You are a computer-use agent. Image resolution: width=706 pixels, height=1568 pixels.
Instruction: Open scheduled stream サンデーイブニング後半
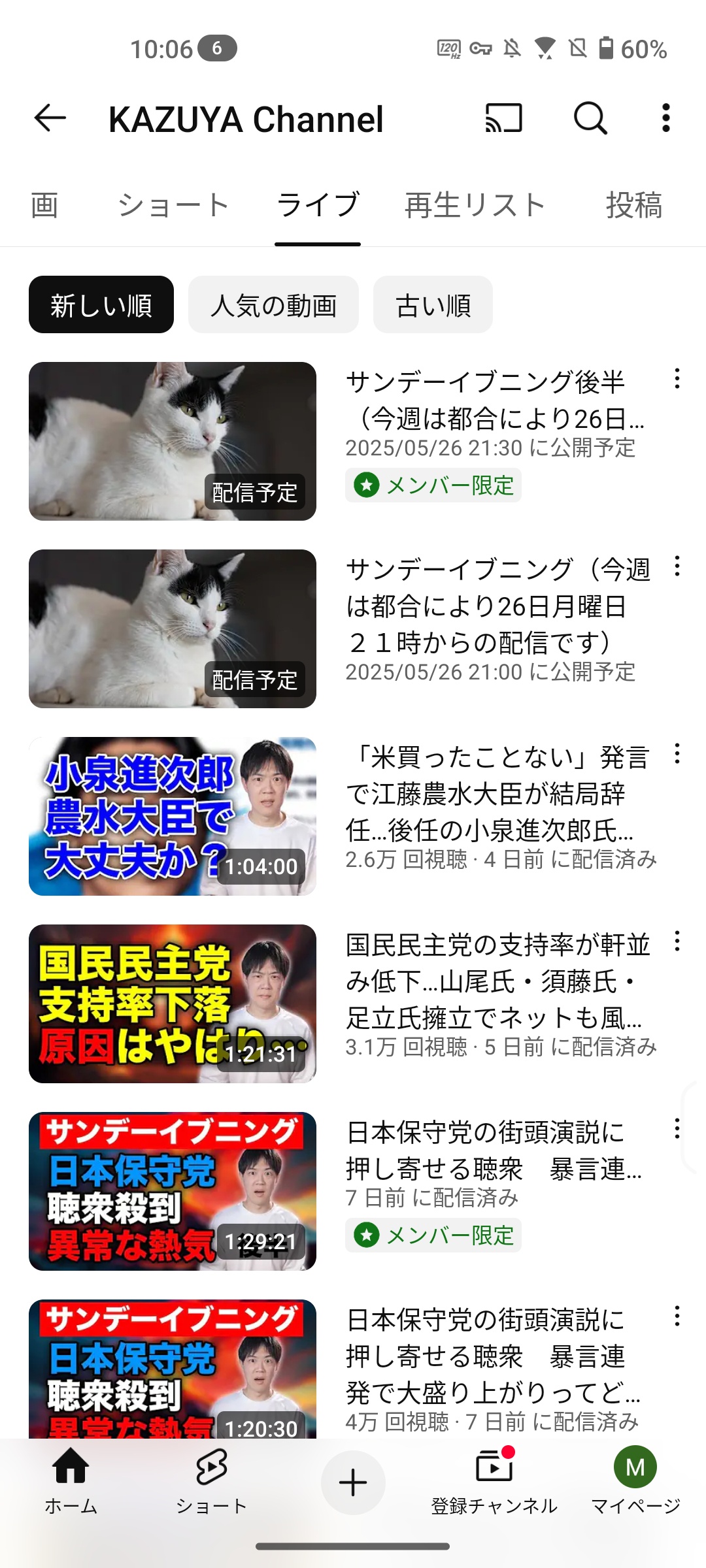coord(173,442)
